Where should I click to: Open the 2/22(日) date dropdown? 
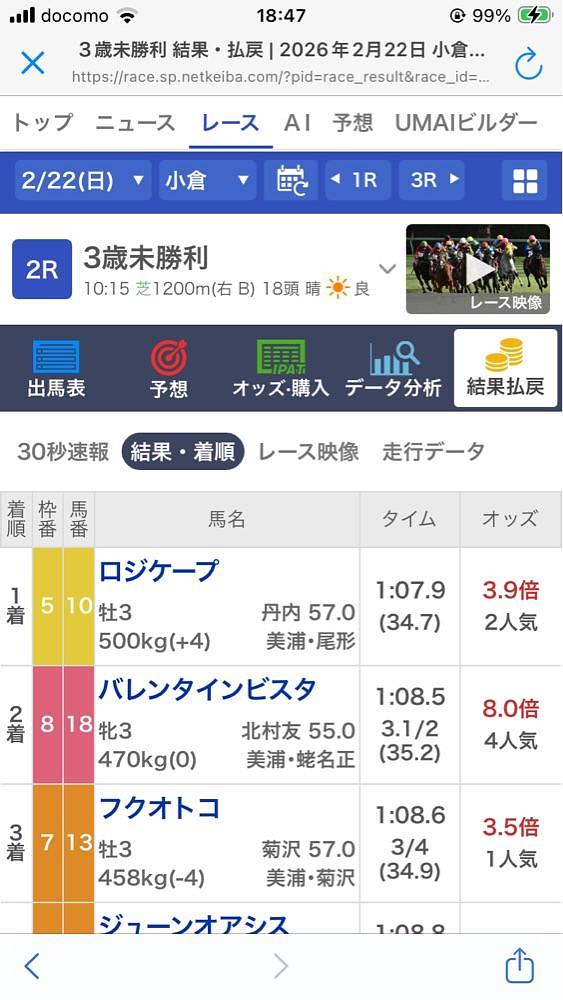(83, 180)
